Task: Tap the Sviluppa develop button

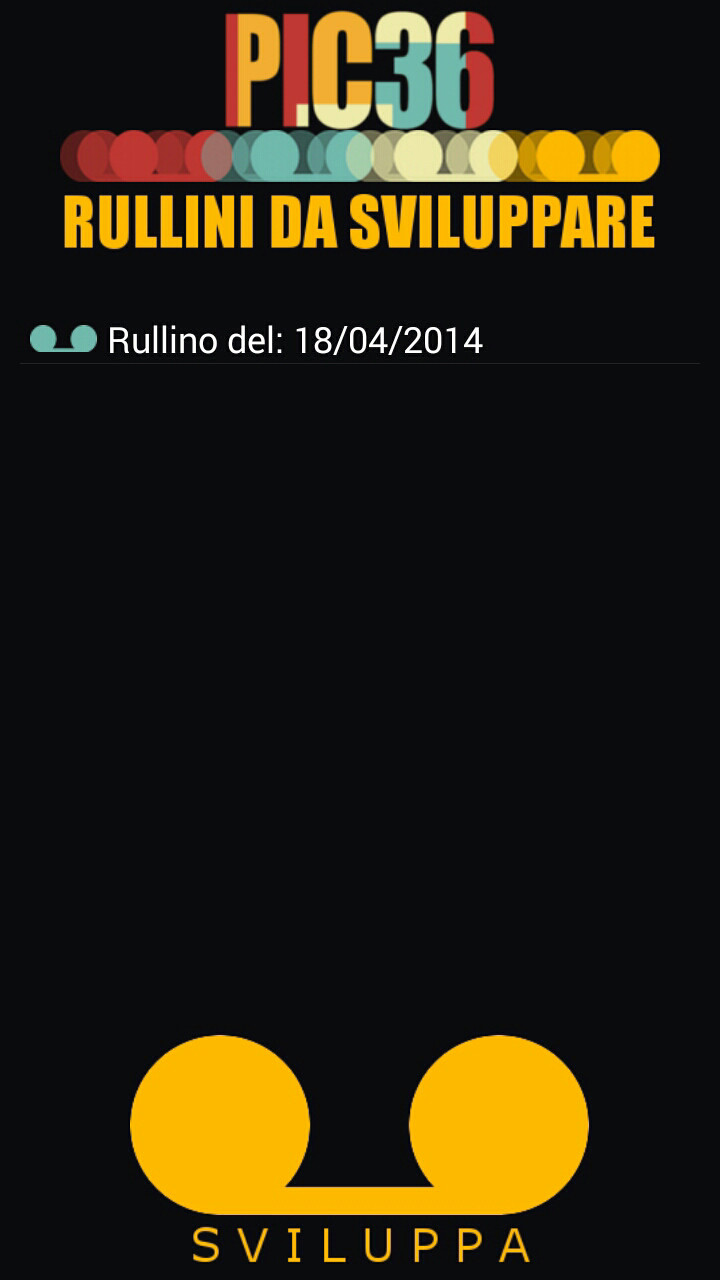Action: pos(360,1150)
